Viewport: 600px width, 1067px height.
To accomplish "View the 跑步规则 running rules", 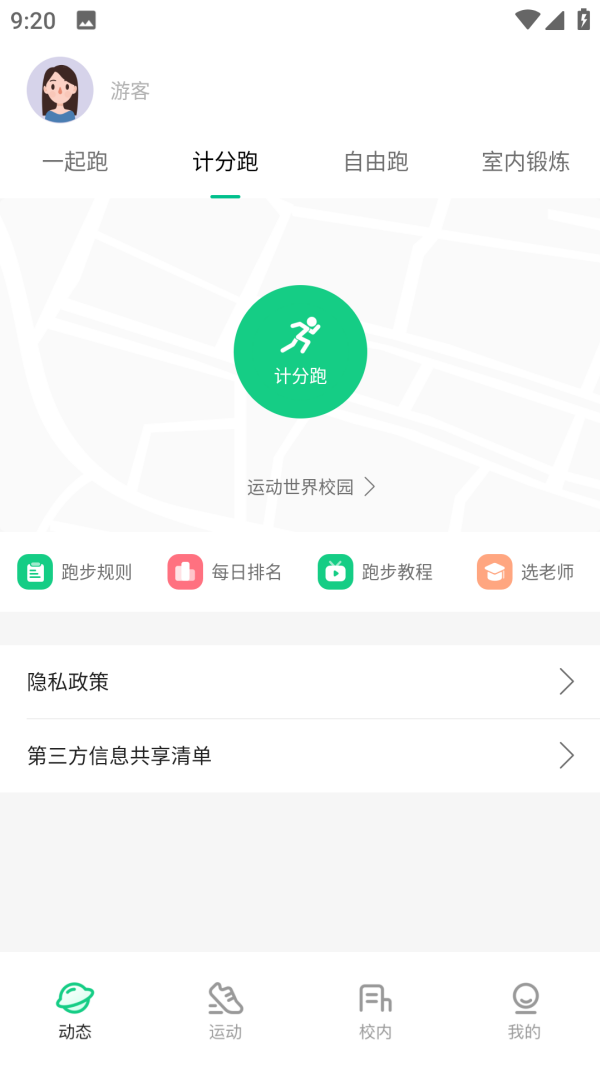I will tap(75, 572).
